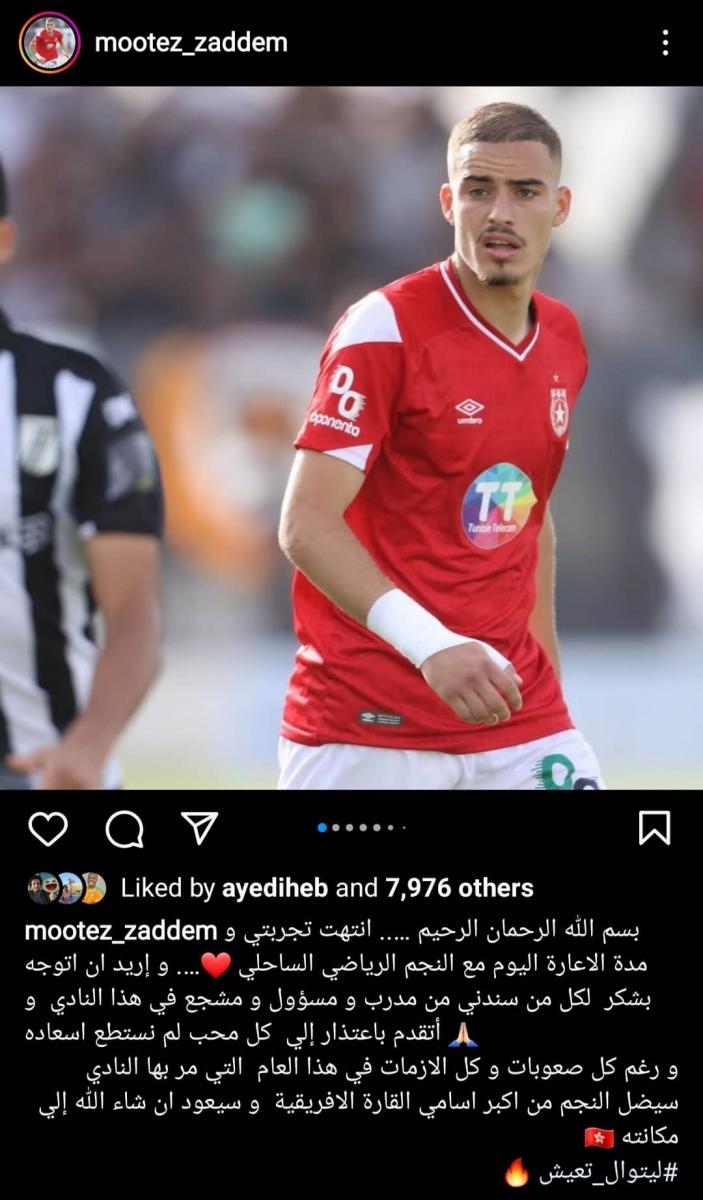
Task: Like this post with the heart icon
Action: pos(47,828)
